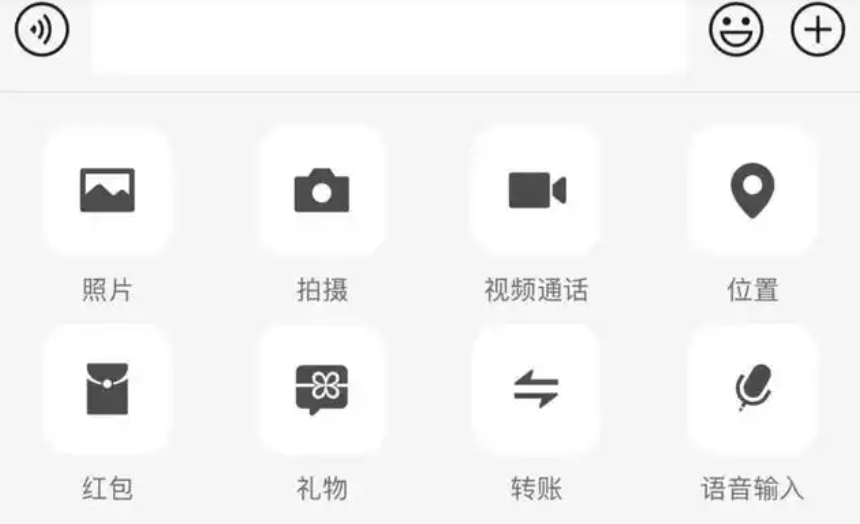Open the emoji picker
The height and width of the screenshot is (524, 860).
click(x=736, y=31)
